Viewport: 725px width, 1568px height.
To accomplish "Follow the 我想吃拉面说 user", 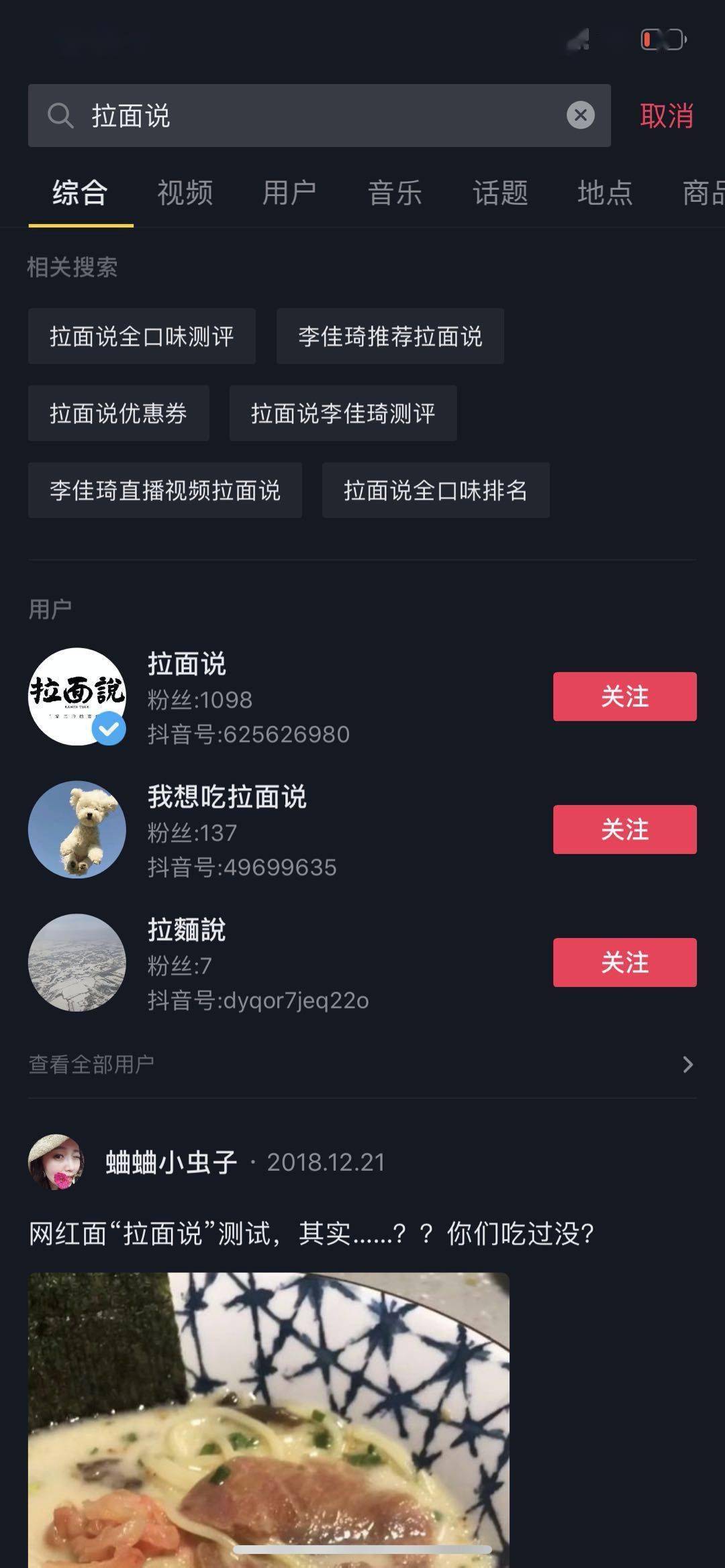I will pyautogui.click(x=624, y=829).
